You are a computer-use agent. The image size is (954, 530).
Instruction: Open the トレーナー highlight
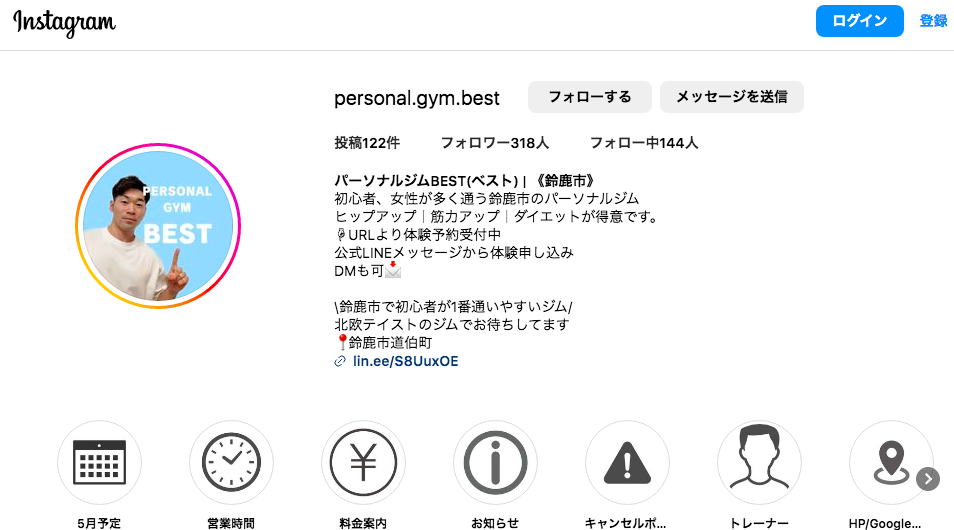click(x=759, y=462)
